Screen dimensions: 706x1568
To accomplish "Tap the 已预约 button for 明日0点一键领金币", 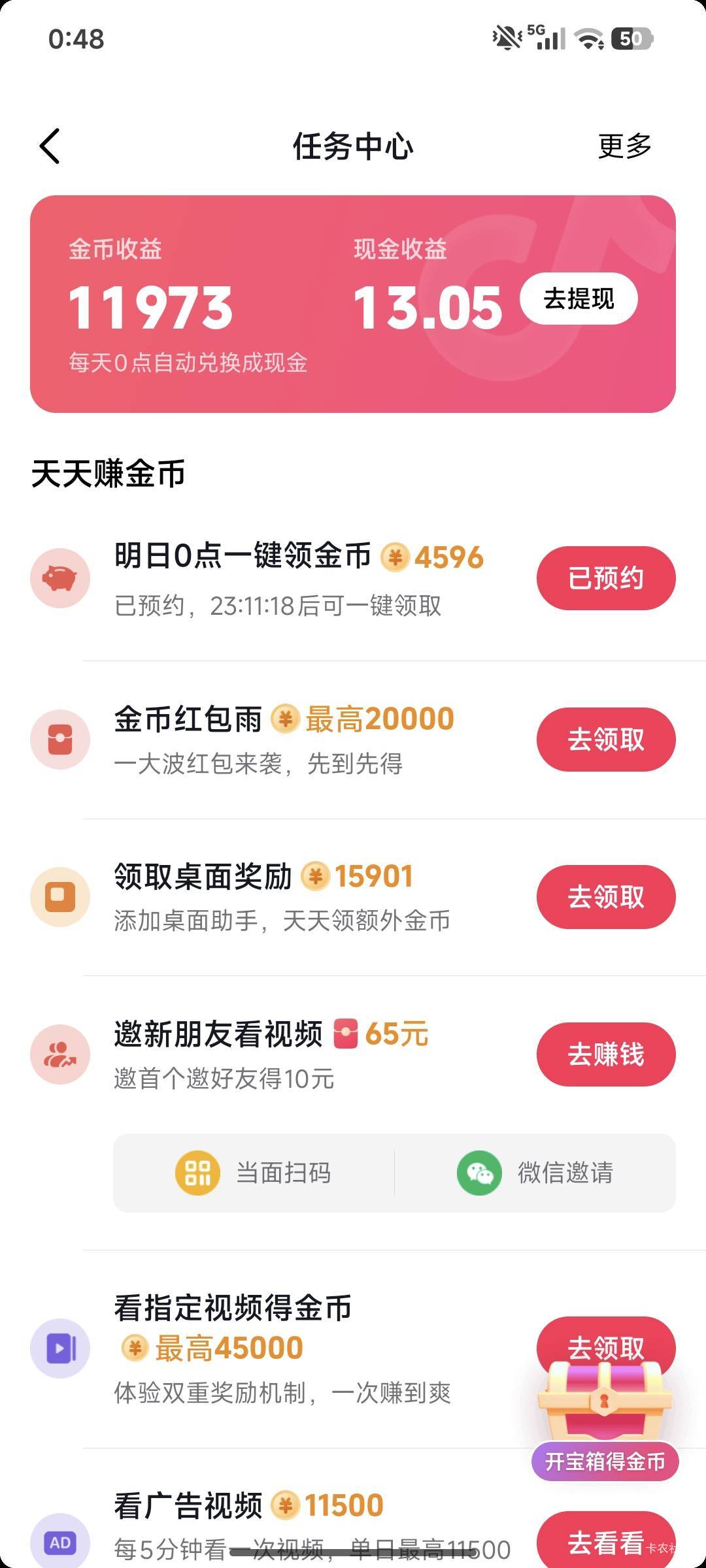I will [605, 578].
